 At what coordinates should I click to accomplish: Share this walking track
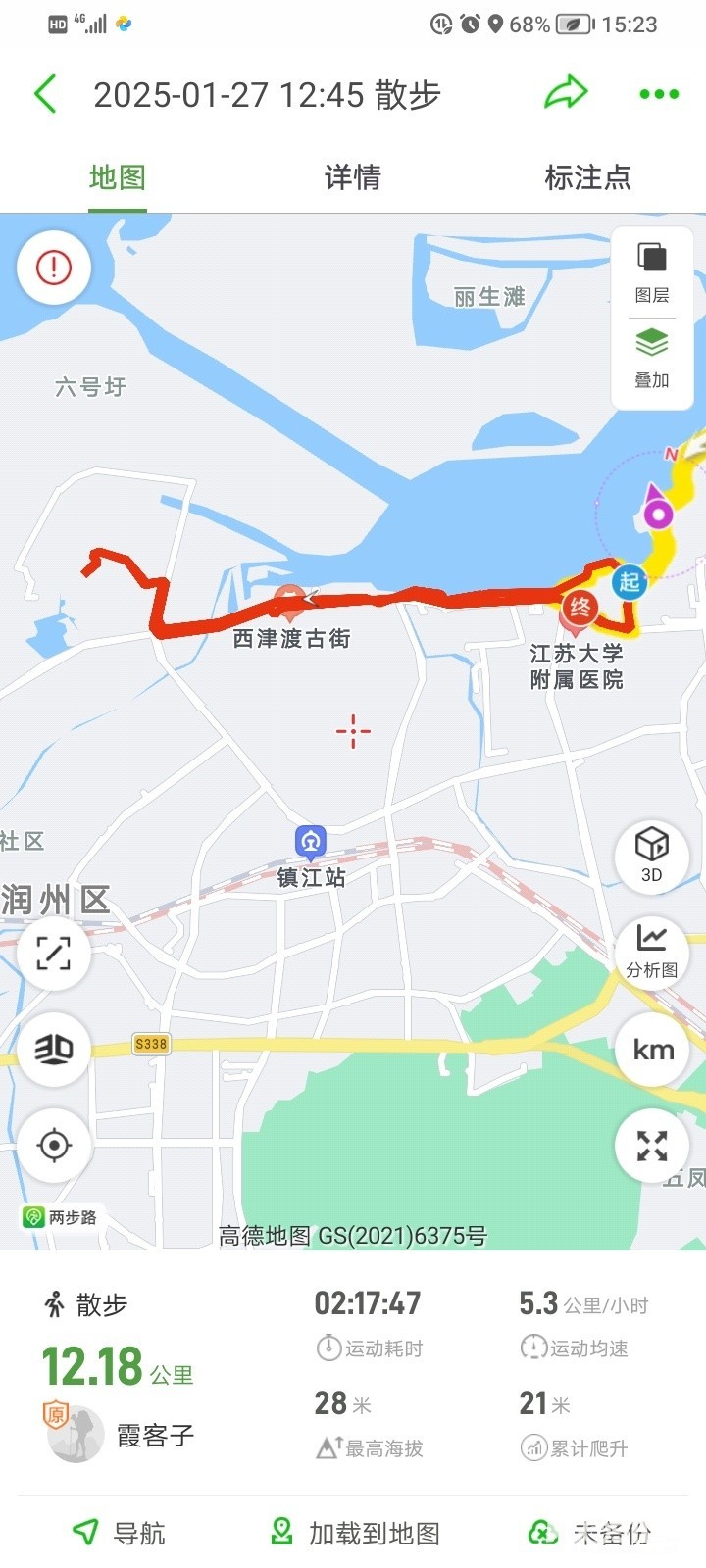pos(566,94)
